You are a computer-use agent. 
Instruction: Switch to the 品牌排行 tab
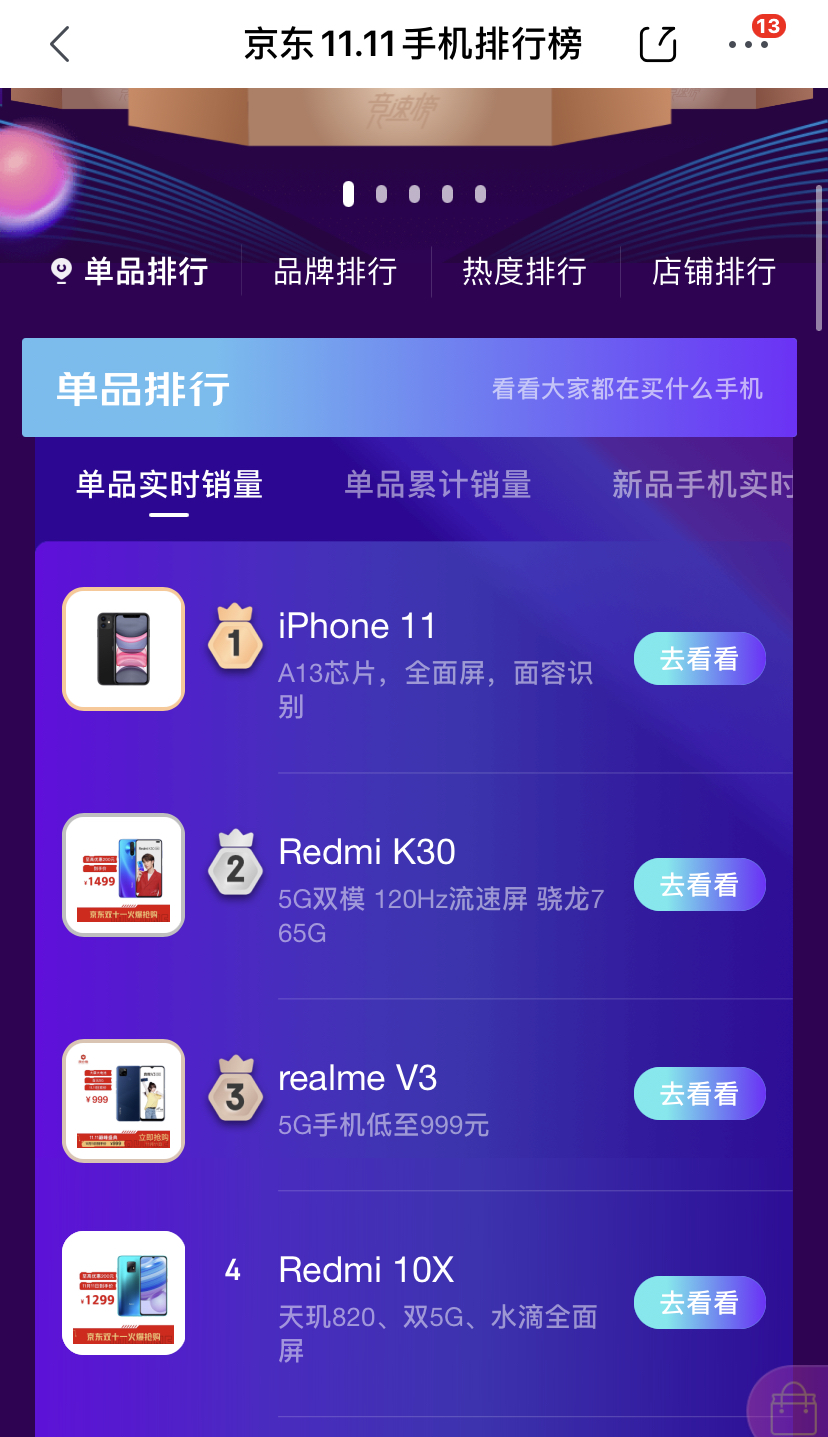pos(335,271)
